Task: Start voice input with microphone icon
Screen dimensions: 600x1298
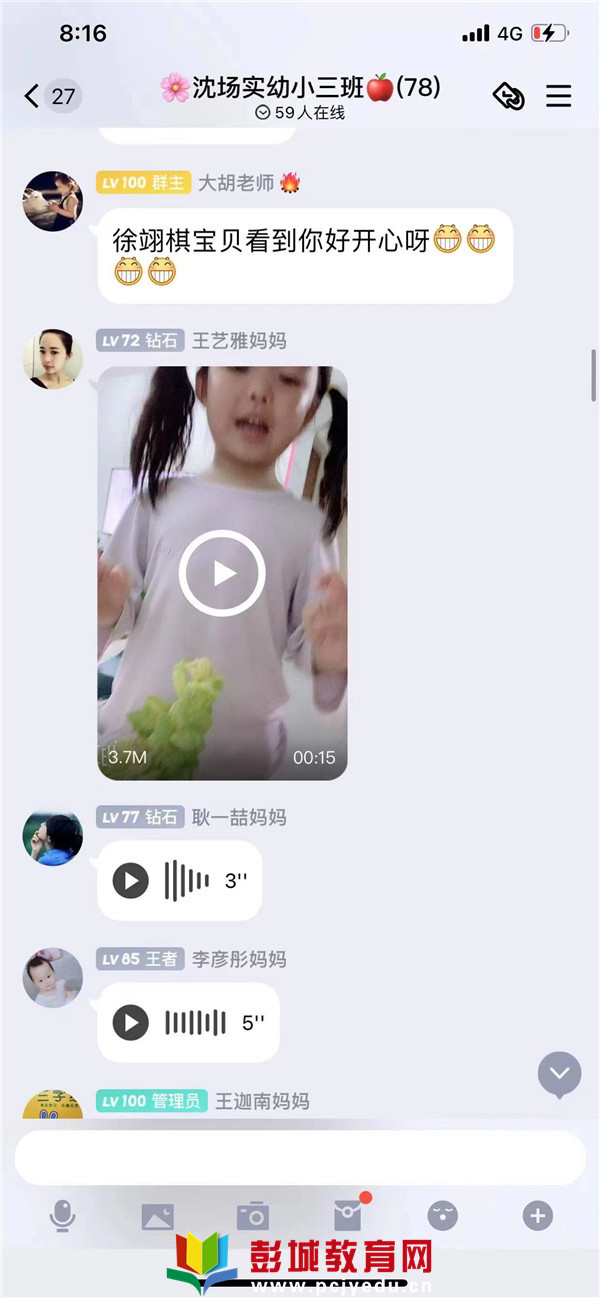Action: [62, 1215]
